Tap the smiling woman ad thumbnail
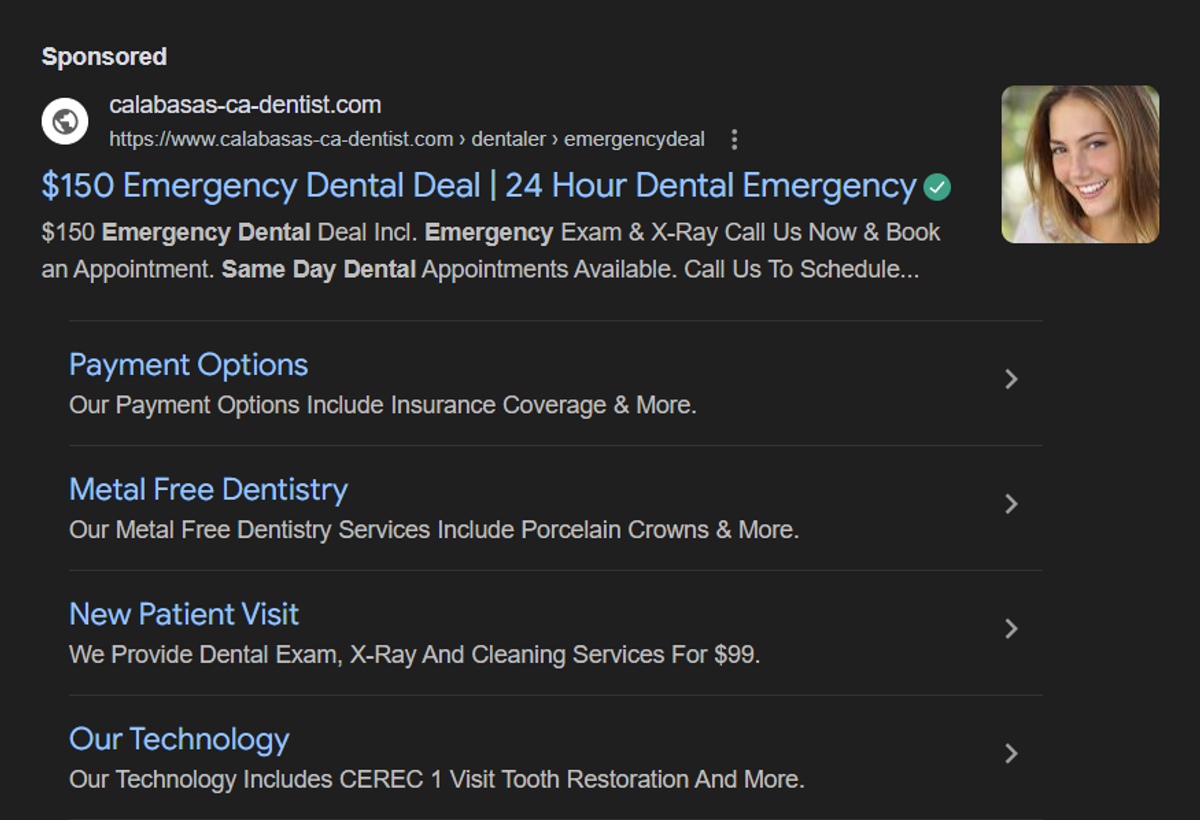 1080,164
